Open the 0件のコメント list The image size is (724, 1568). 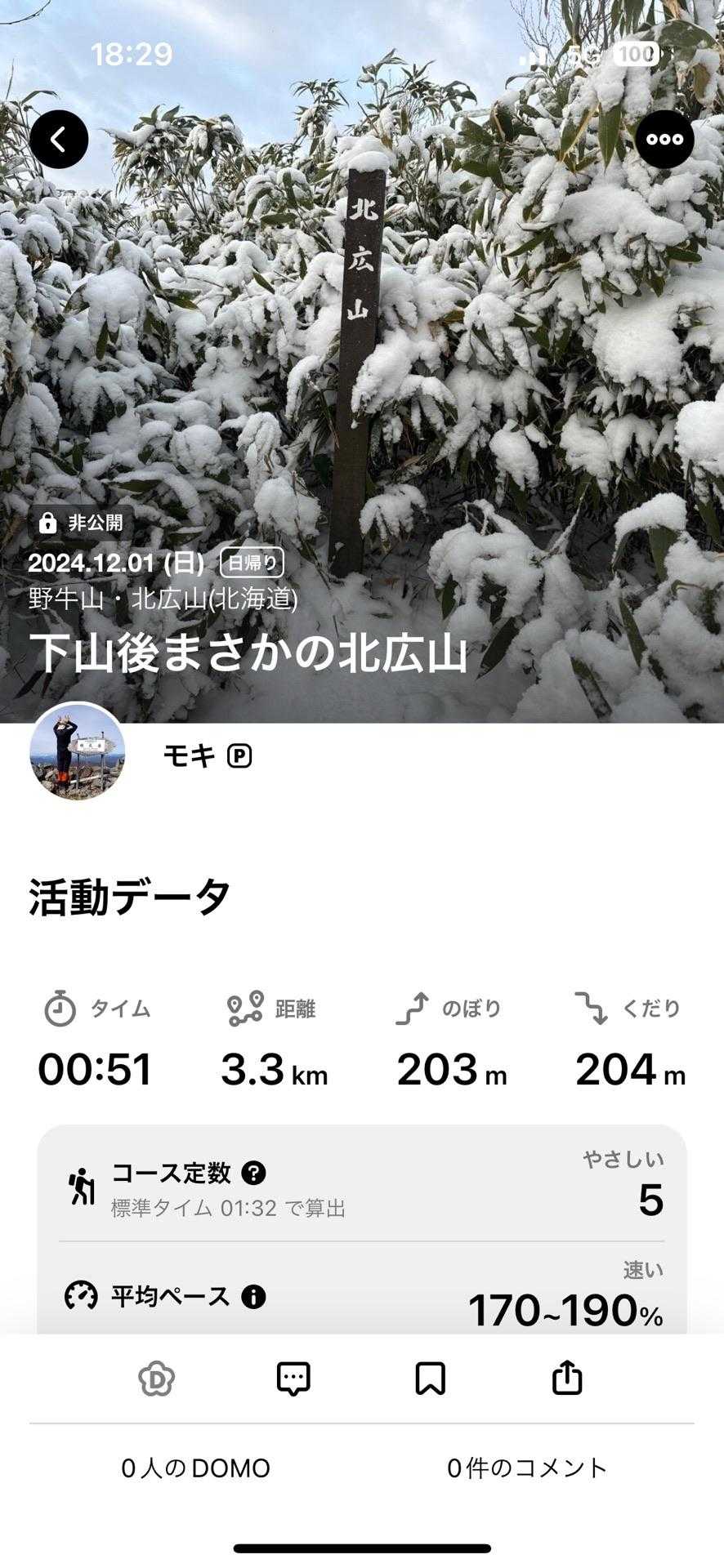527,1468
